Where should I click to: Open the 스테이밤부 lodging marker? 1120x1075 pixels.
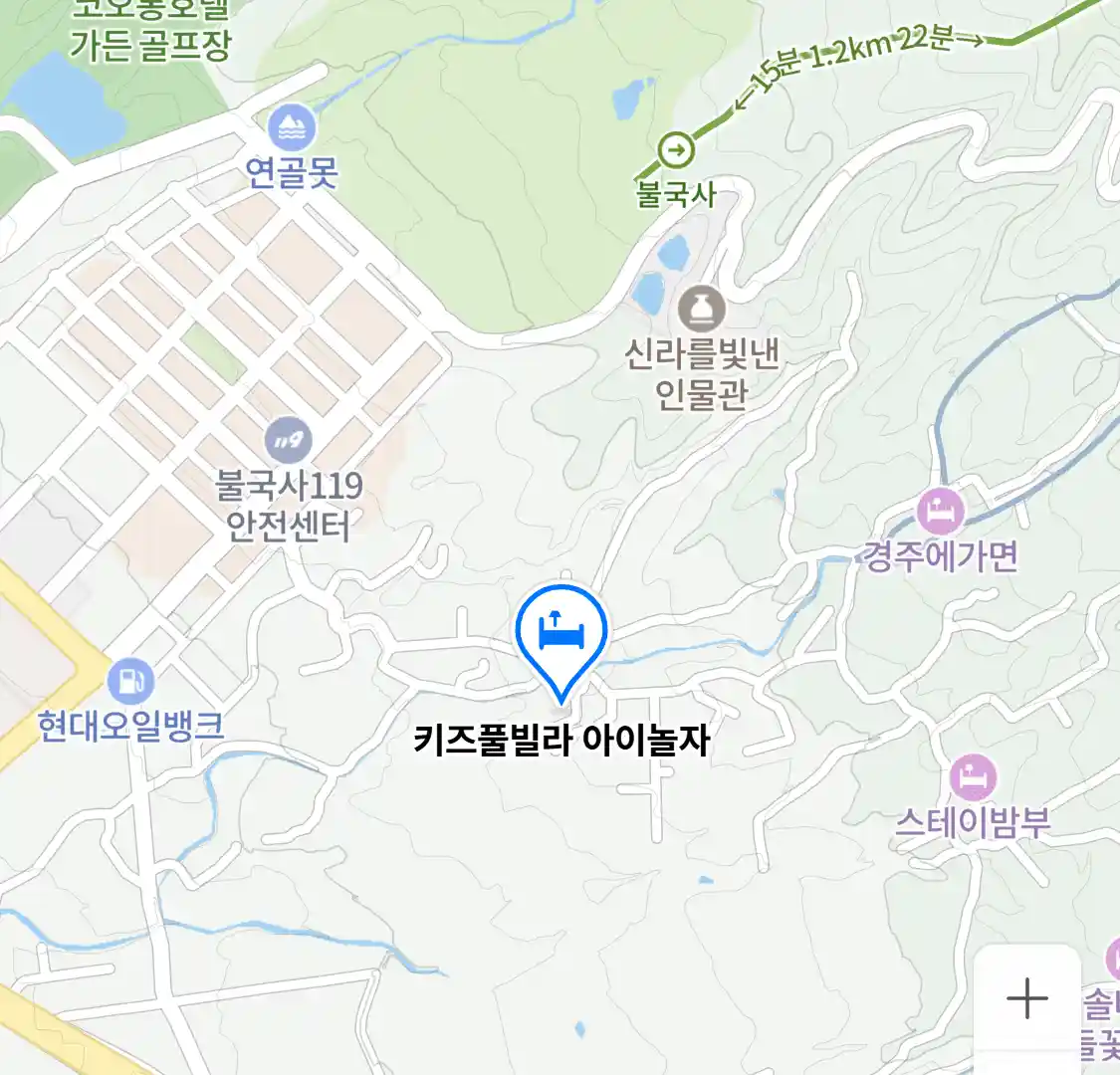(x=973, y=776)
